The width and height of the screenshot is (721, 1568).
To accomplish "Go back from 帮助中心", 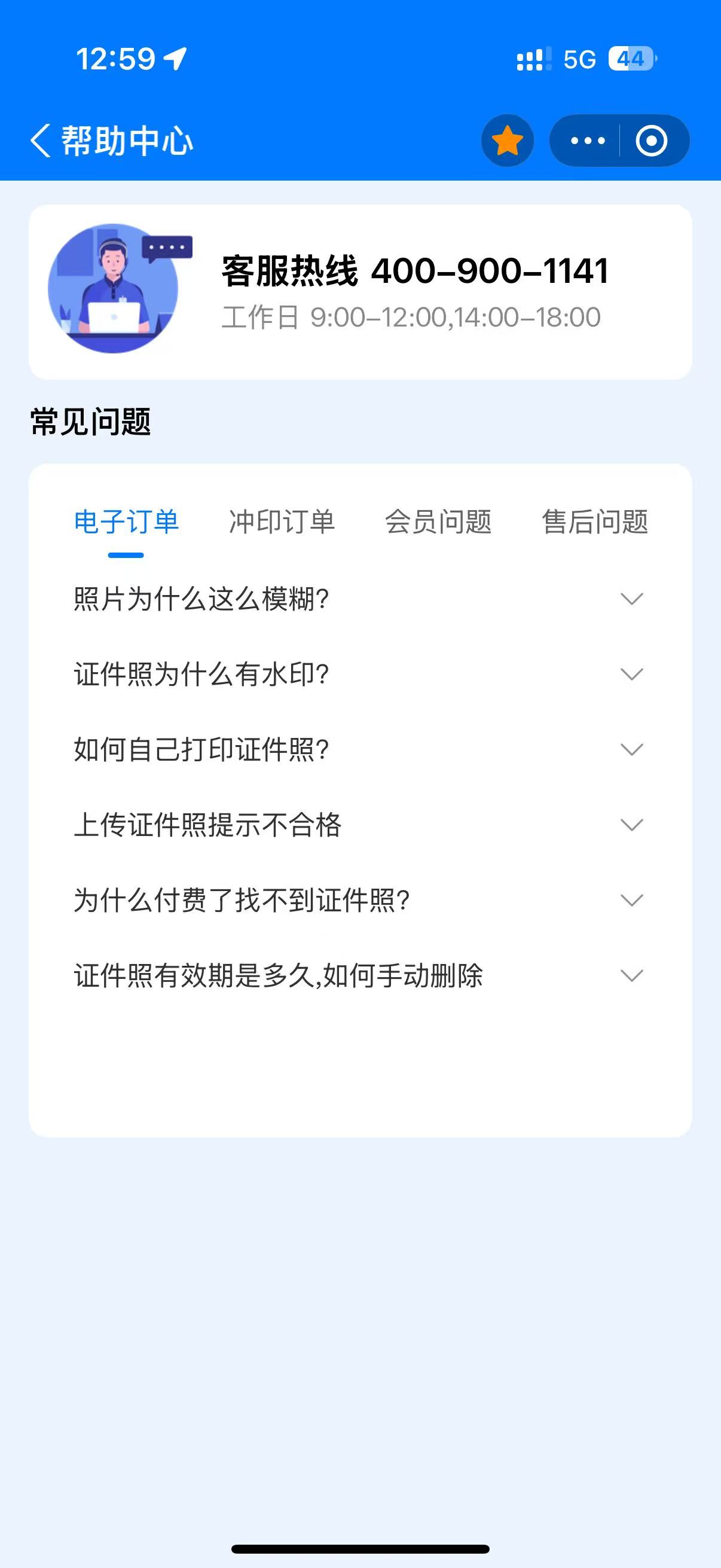I will 40,141.
